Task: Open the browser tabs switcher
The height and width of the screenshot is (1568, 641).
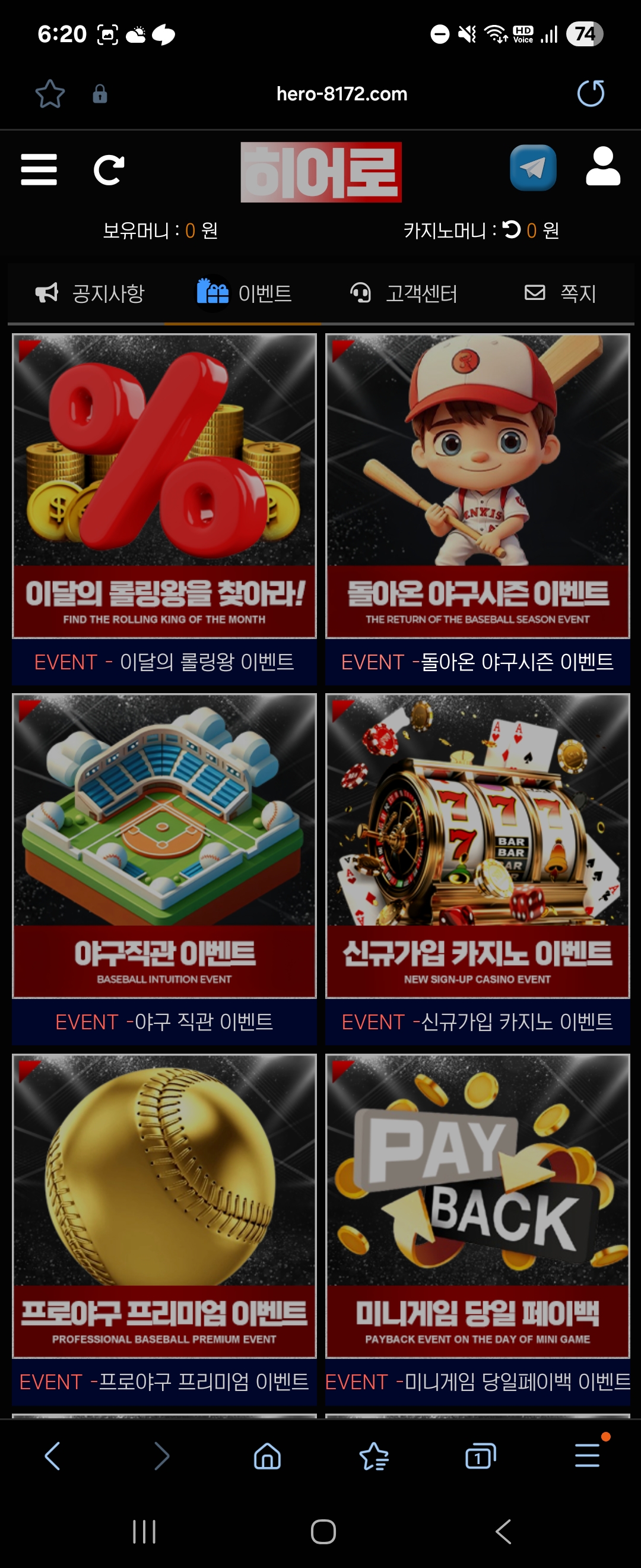Action: pyautogui.click(x=480, y=1456)
